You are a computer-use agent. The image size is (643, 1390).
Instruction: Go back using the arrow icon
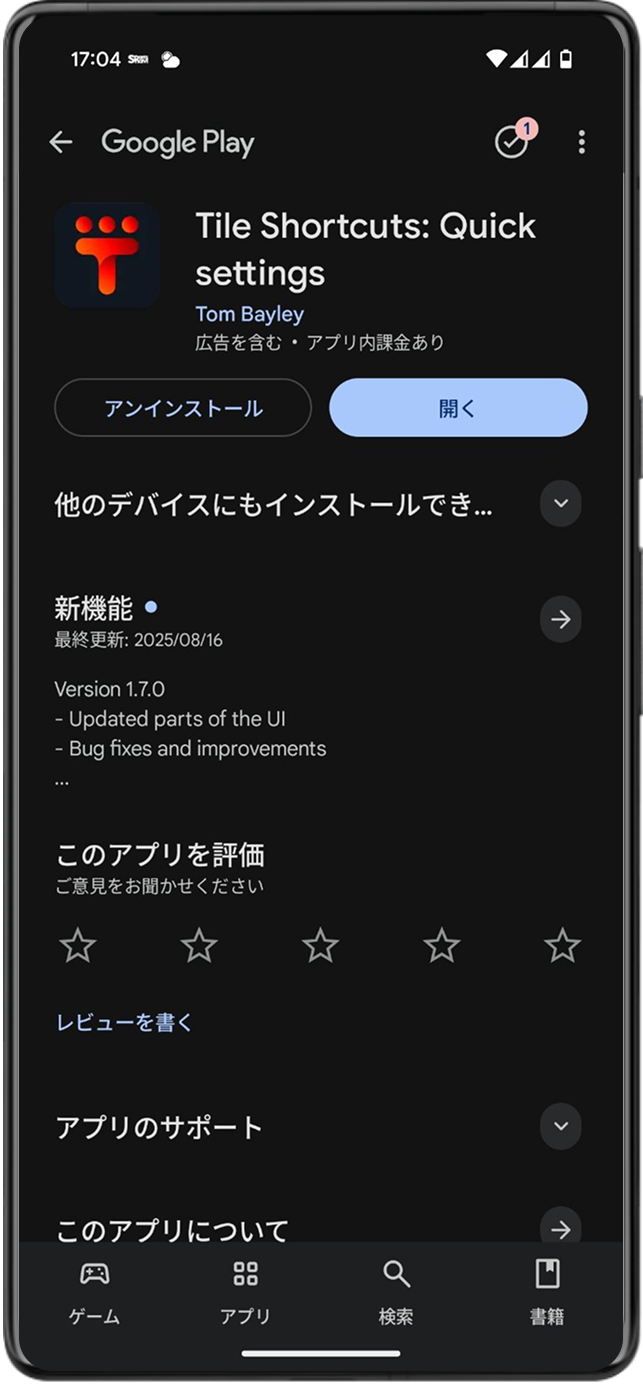(x=61, y=142)
